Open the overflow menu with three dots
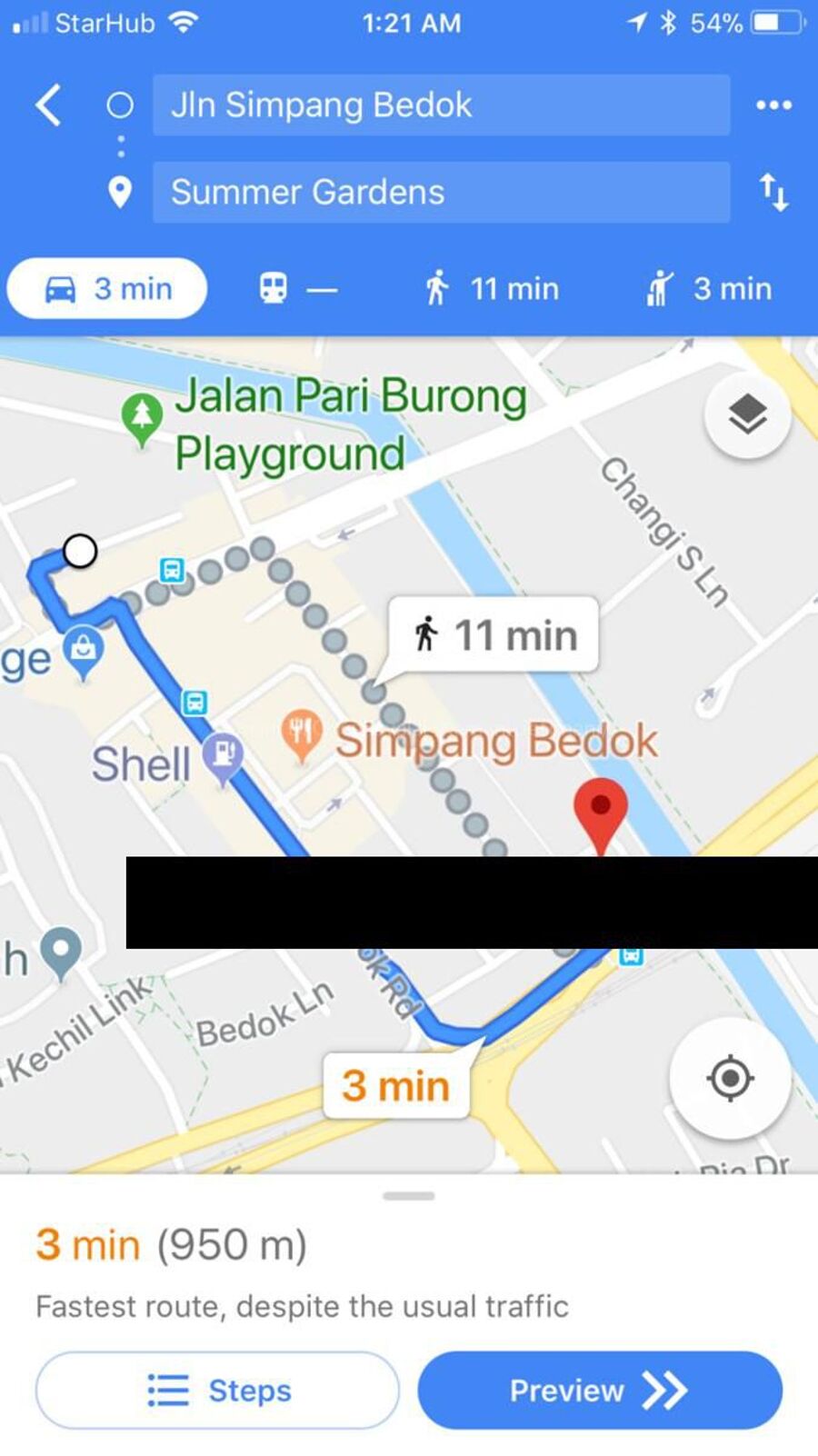The width and height of the screenshot is (818, 1456). coord(773,105)
